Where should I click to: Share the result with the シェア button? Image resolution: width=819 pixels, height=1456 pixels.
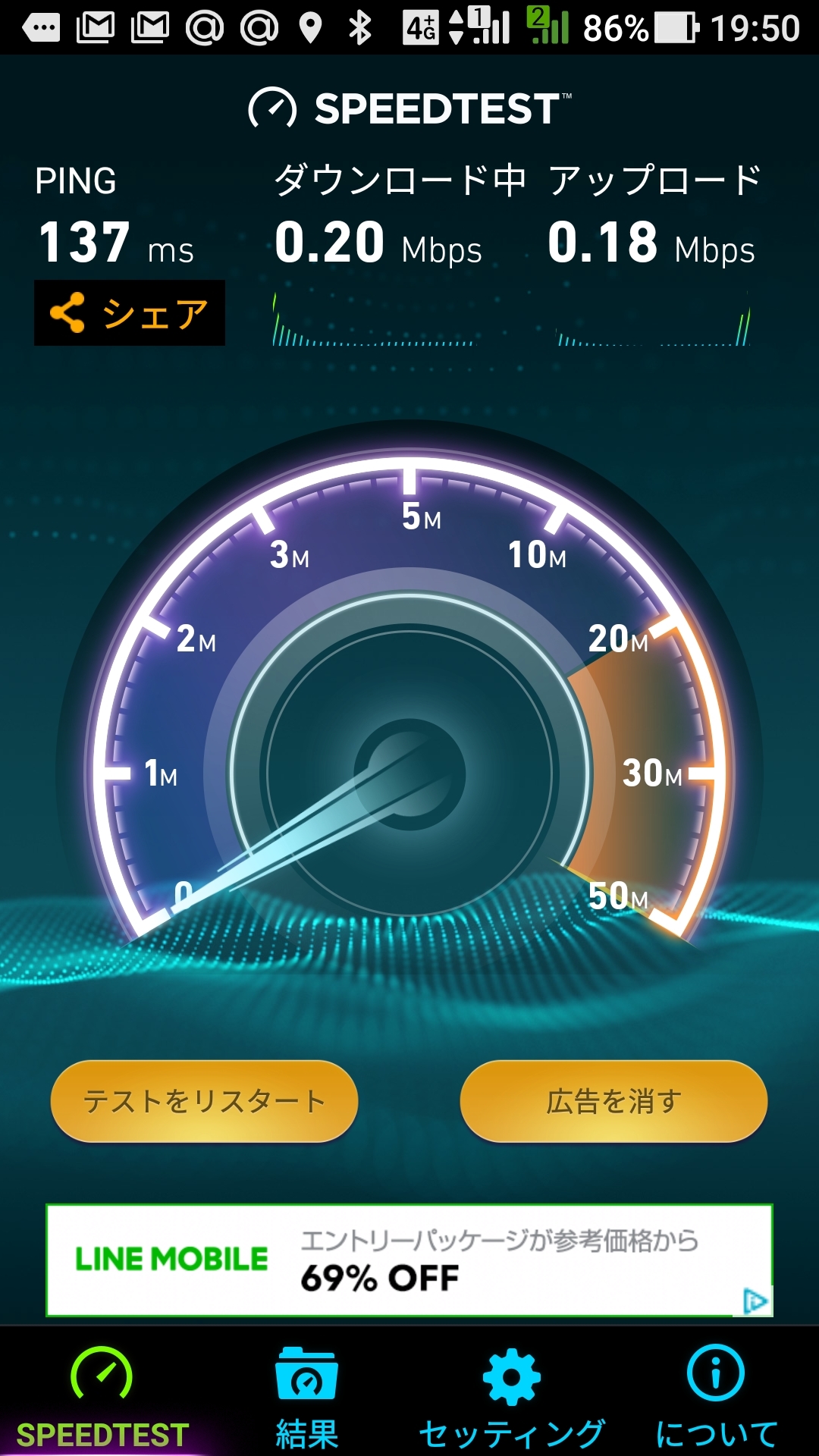[x=130, y=313]
